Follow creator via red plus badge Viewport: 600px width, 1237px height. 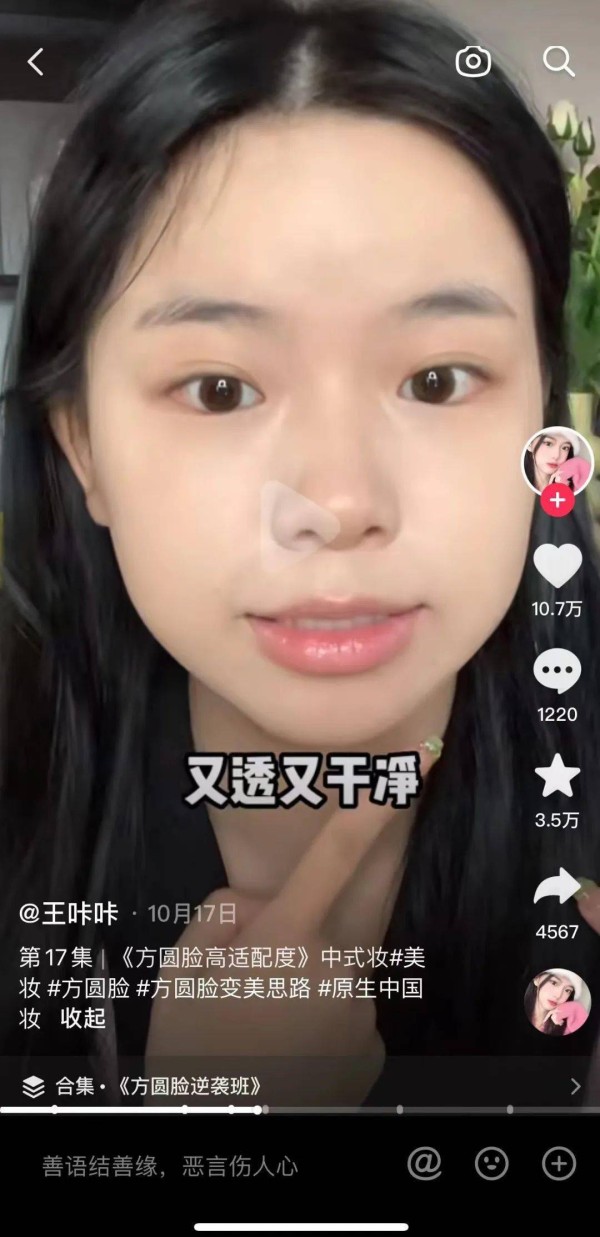[x=557, y=499]
